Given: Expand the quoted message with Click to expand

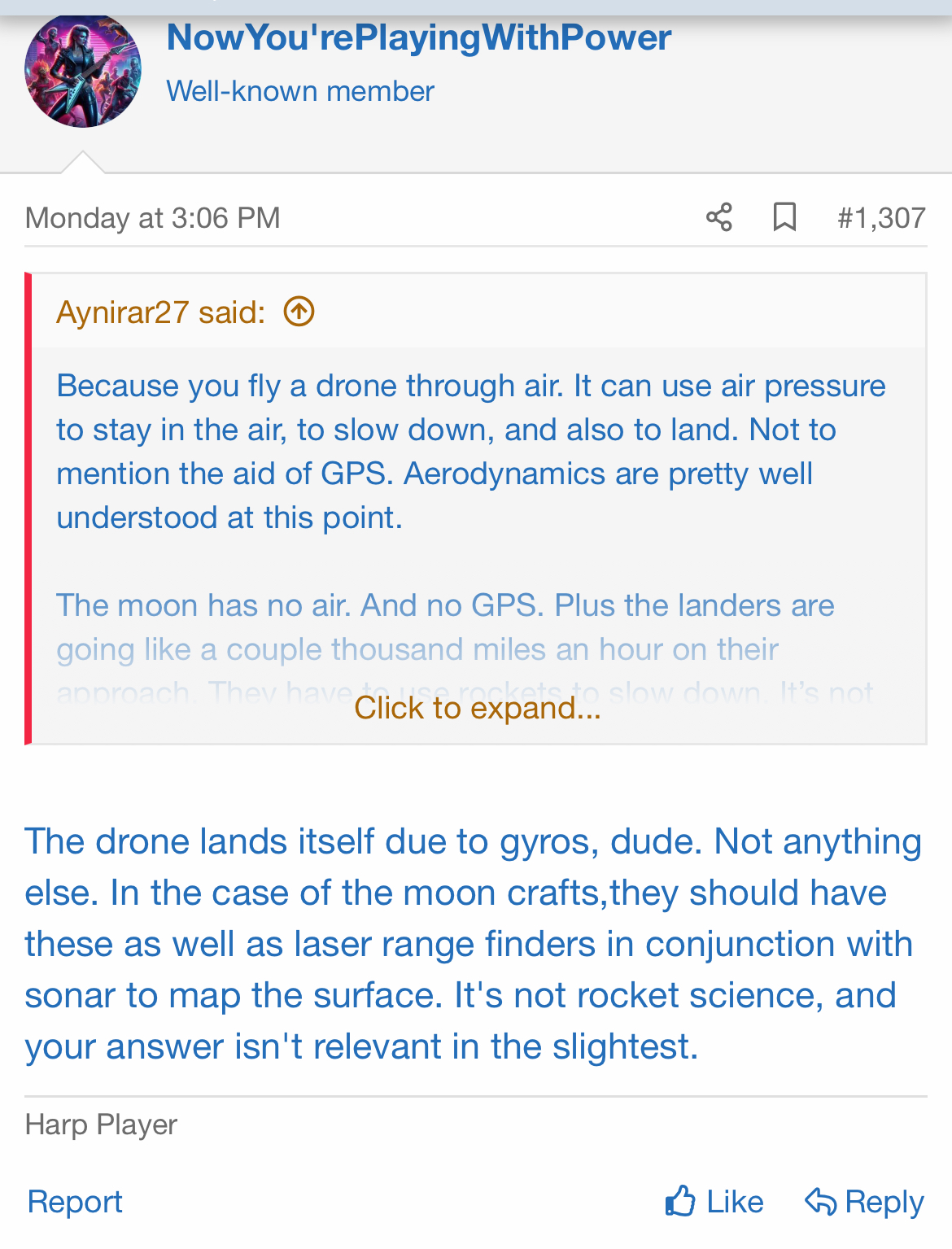Looking at the screenshot, I should click(478, 708).
